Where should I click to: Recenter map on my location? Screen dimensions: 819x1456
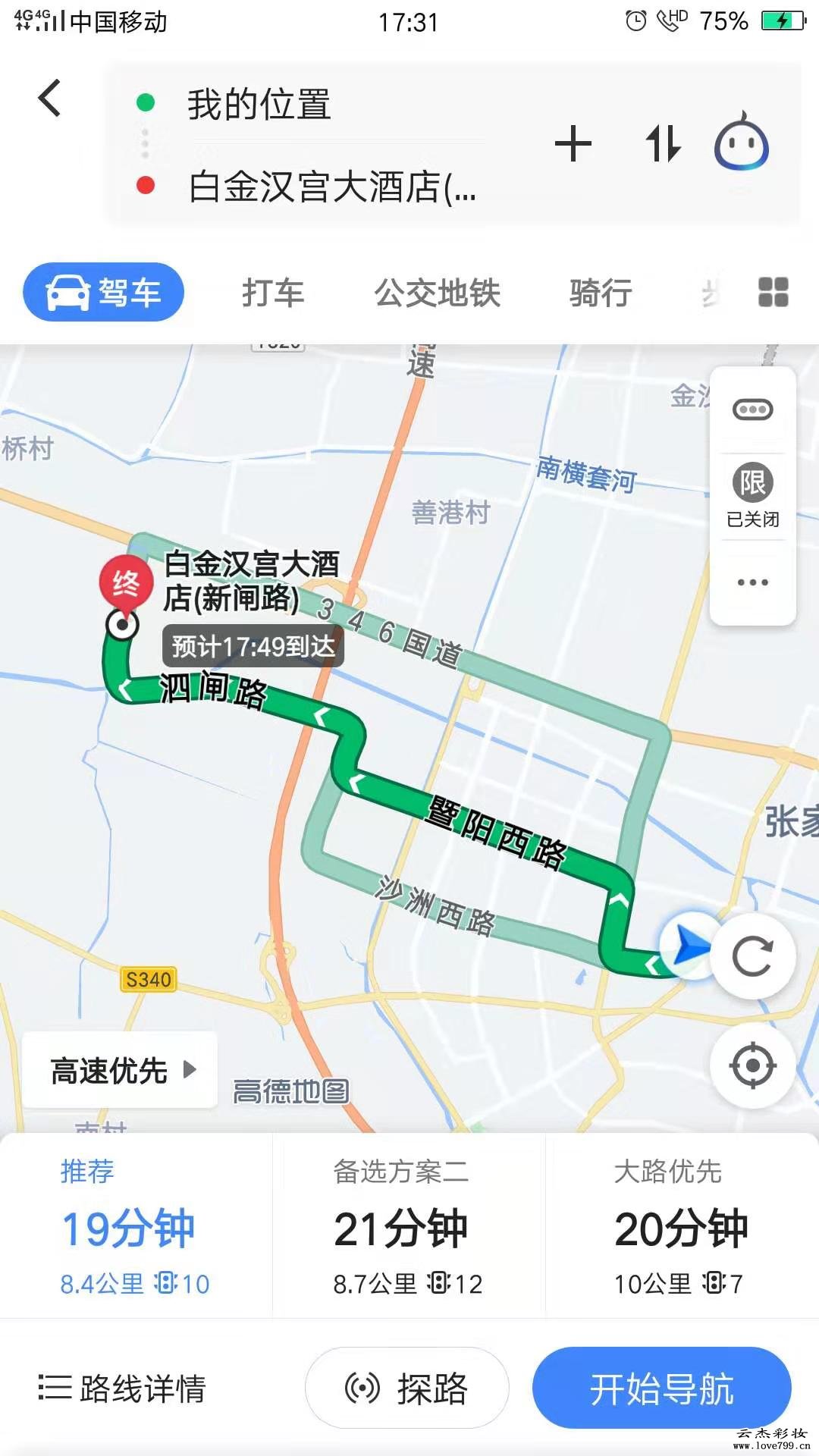[x=752, y=1065]
